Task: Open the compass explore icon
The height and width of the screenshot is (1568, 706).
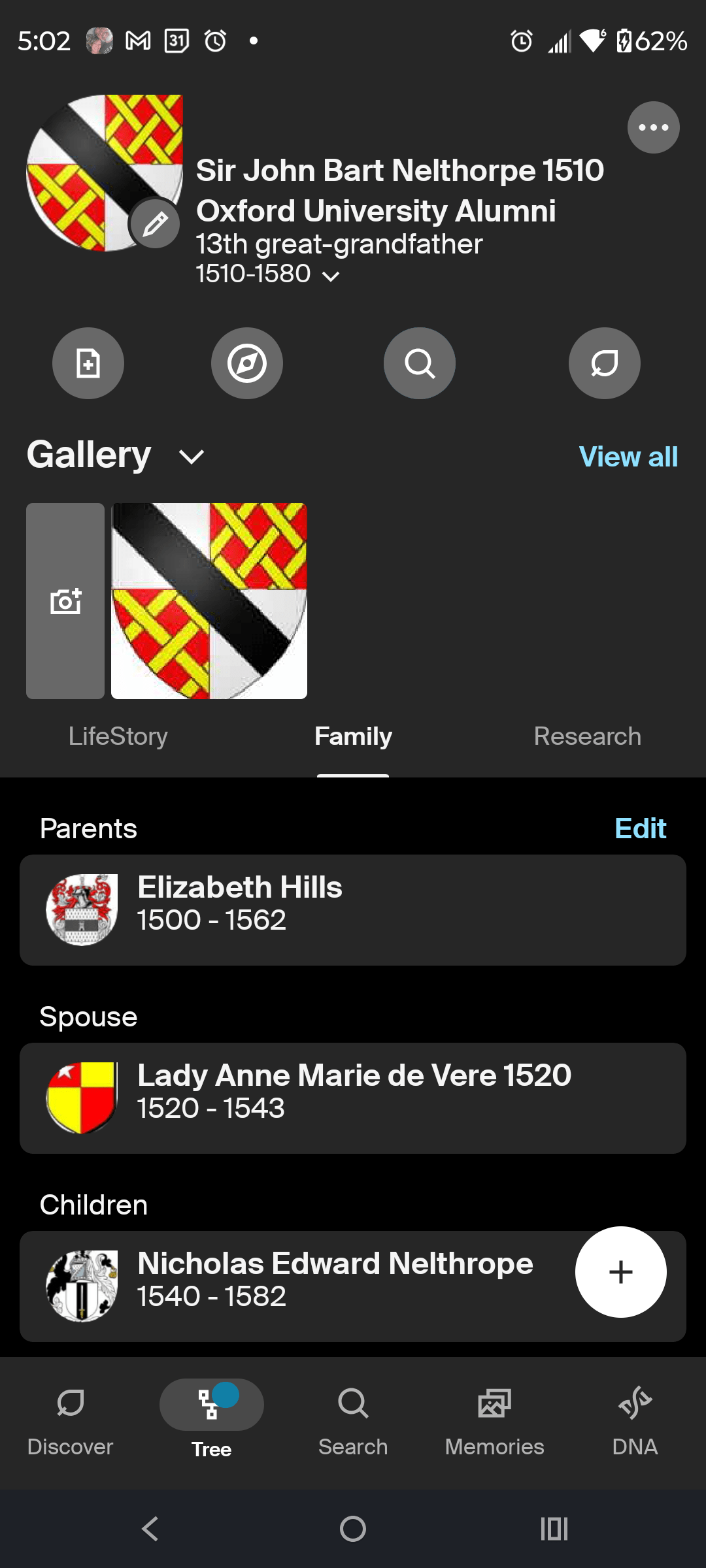Action: tap(246, 363)
